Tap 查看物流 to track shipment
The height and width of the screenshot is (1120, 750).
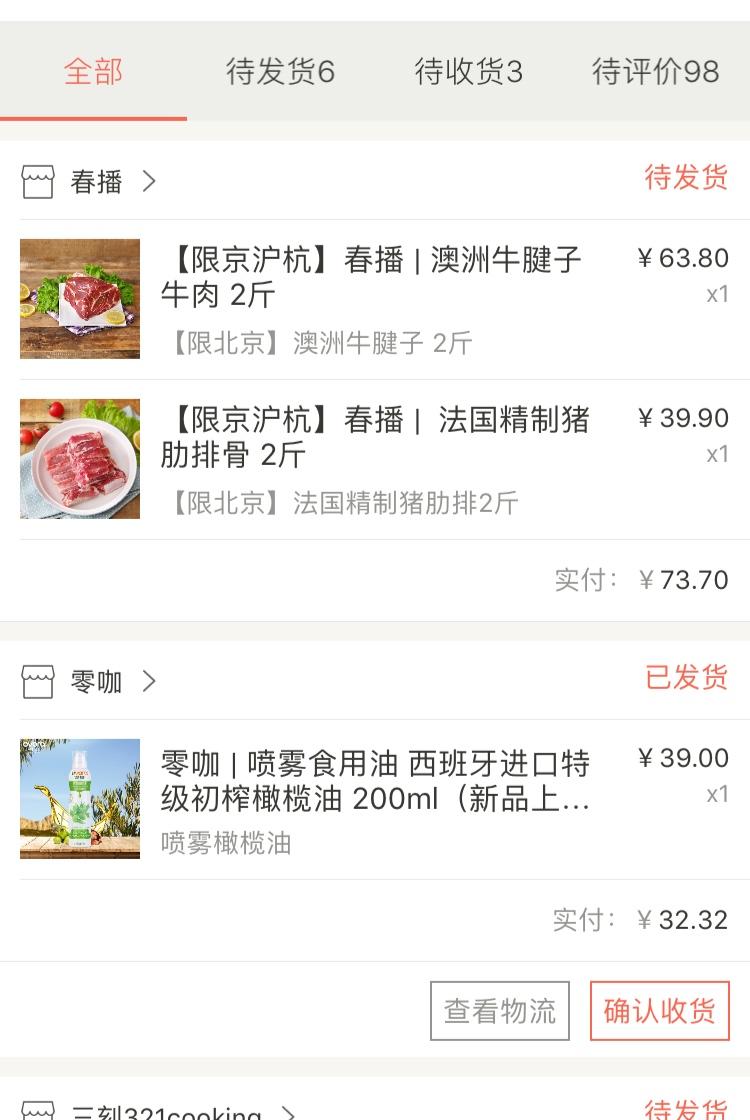point(500,1010)
